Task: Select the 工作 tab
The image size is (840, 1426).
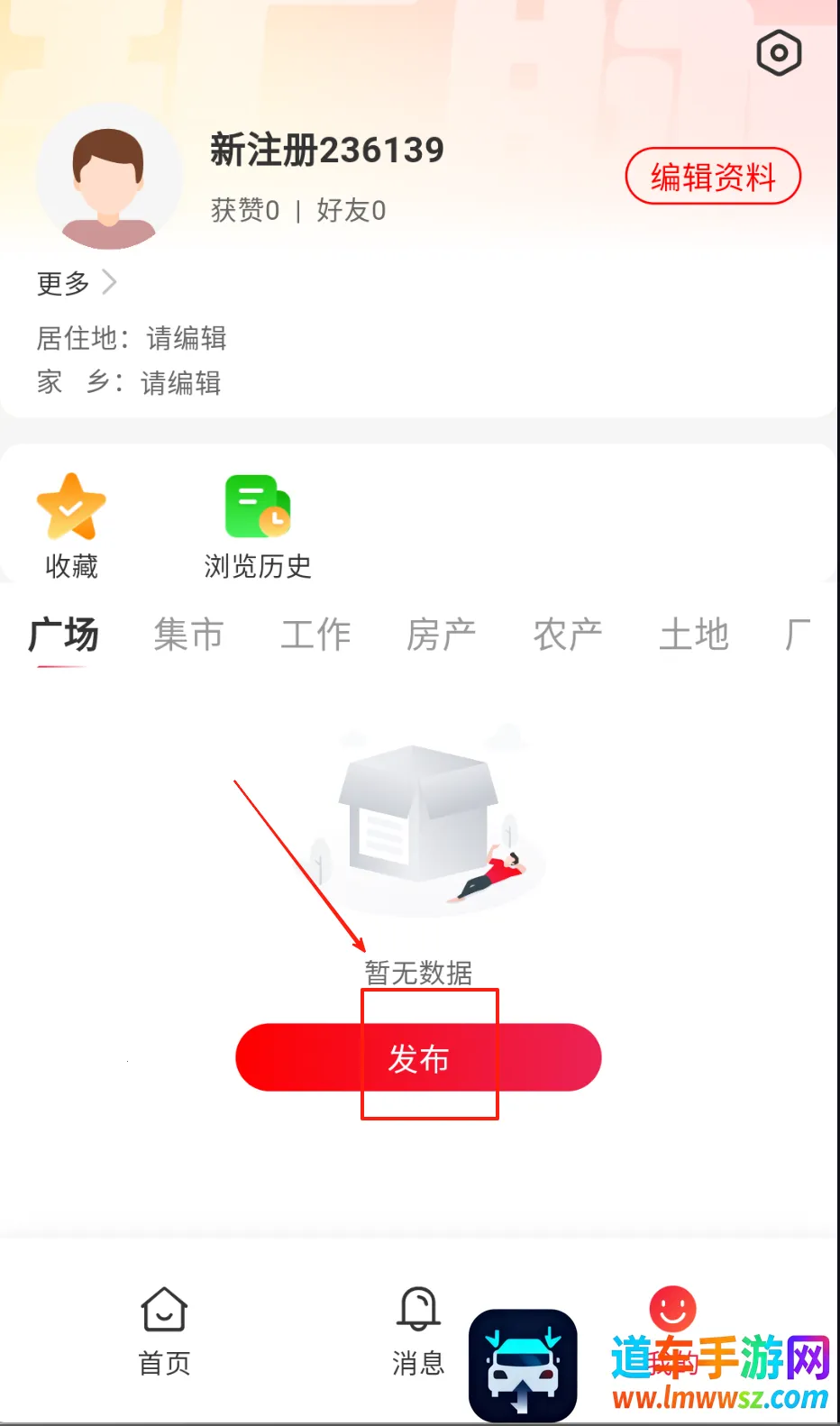Action: coord(315,635)
